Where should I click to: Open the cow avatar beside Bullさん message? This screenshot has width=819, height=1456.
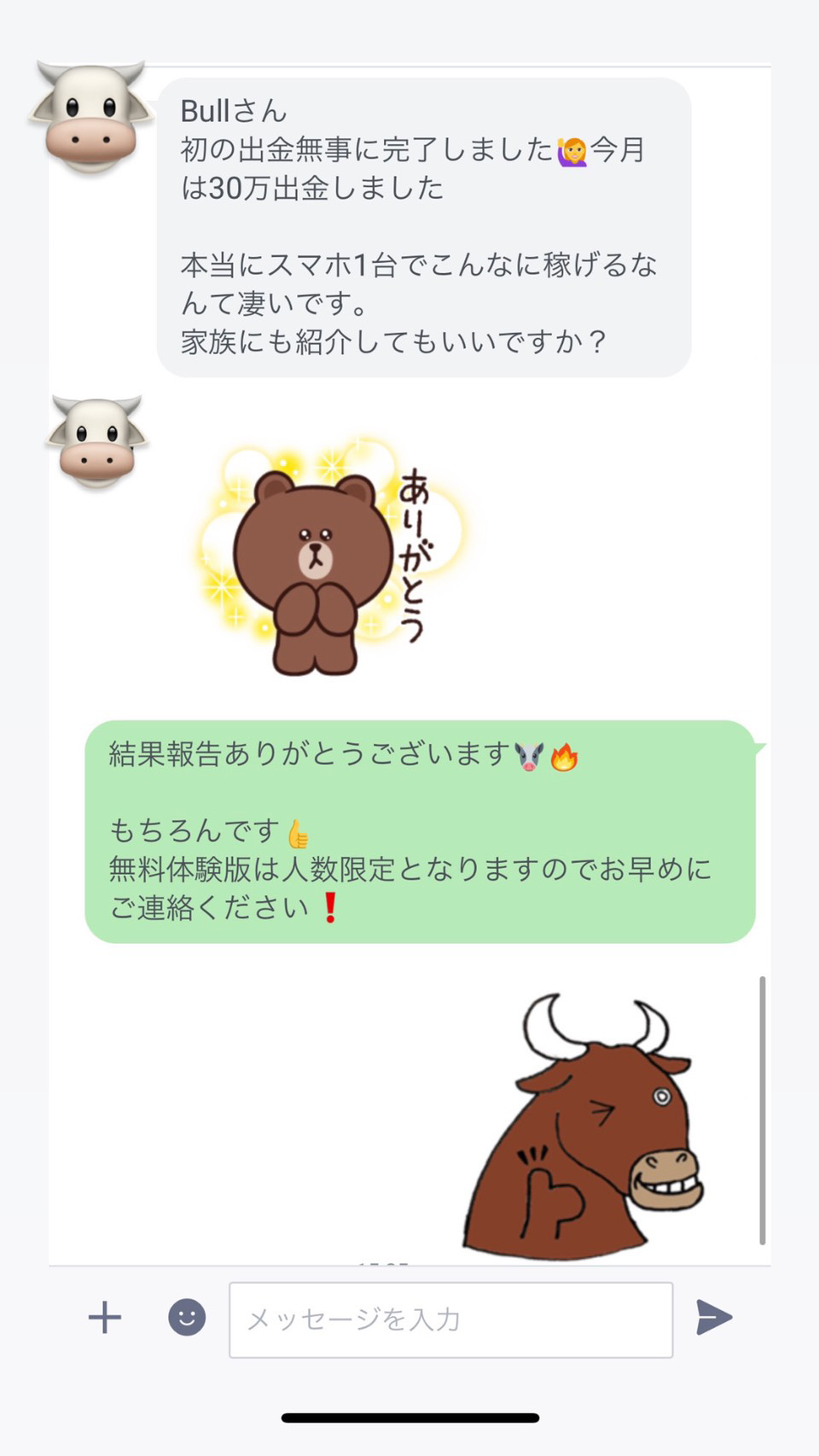pos(90,116)
